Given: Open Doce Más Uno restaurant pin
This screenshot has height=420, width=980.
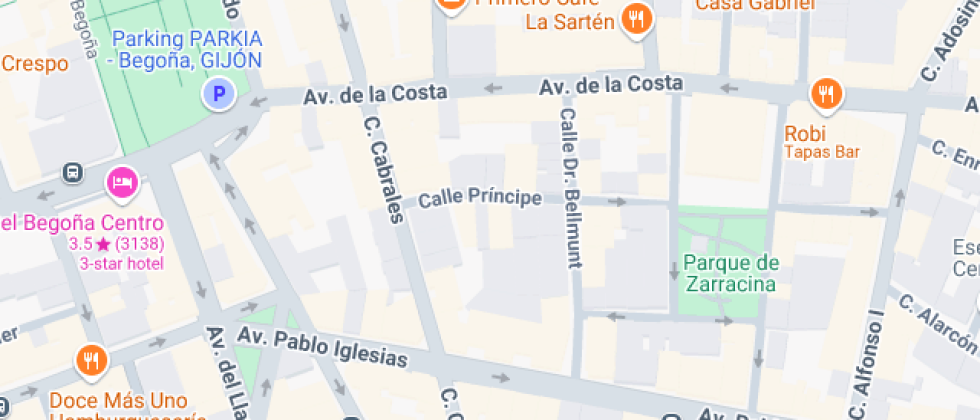Looking at the screenshot, I should (91, 360).
